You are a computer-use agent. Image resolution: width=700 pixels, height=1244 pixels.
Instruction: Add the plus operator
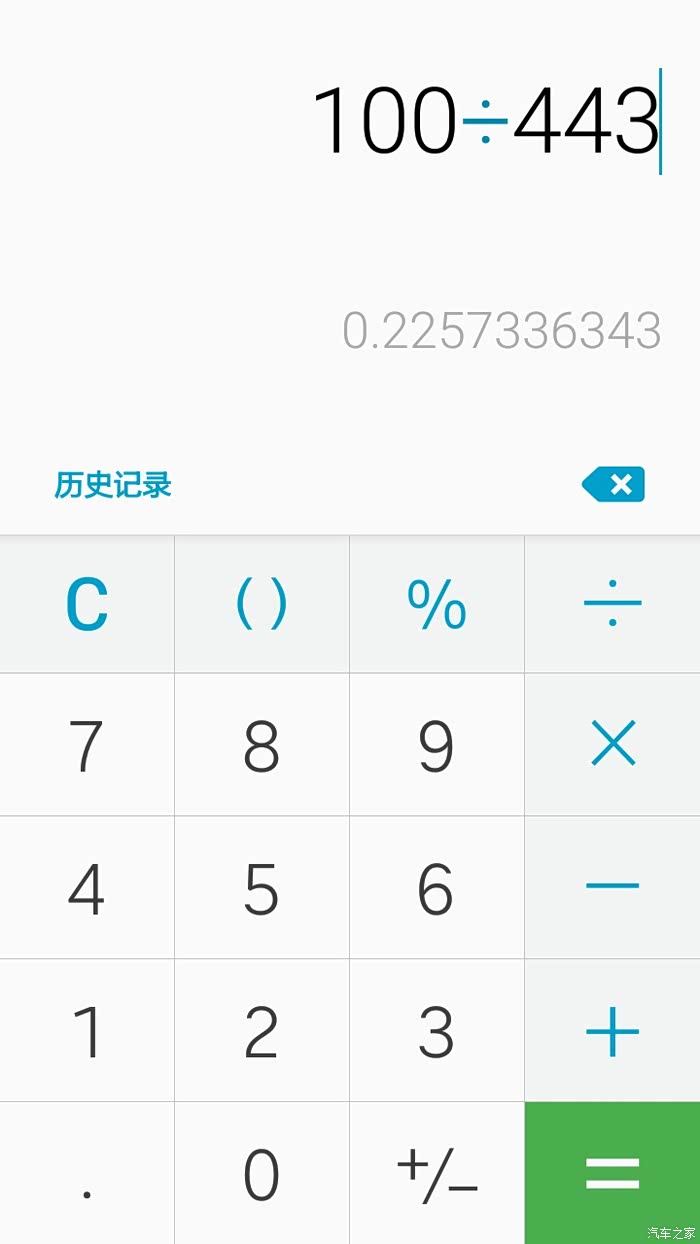pyautogui.click(x=612, y=1031)
